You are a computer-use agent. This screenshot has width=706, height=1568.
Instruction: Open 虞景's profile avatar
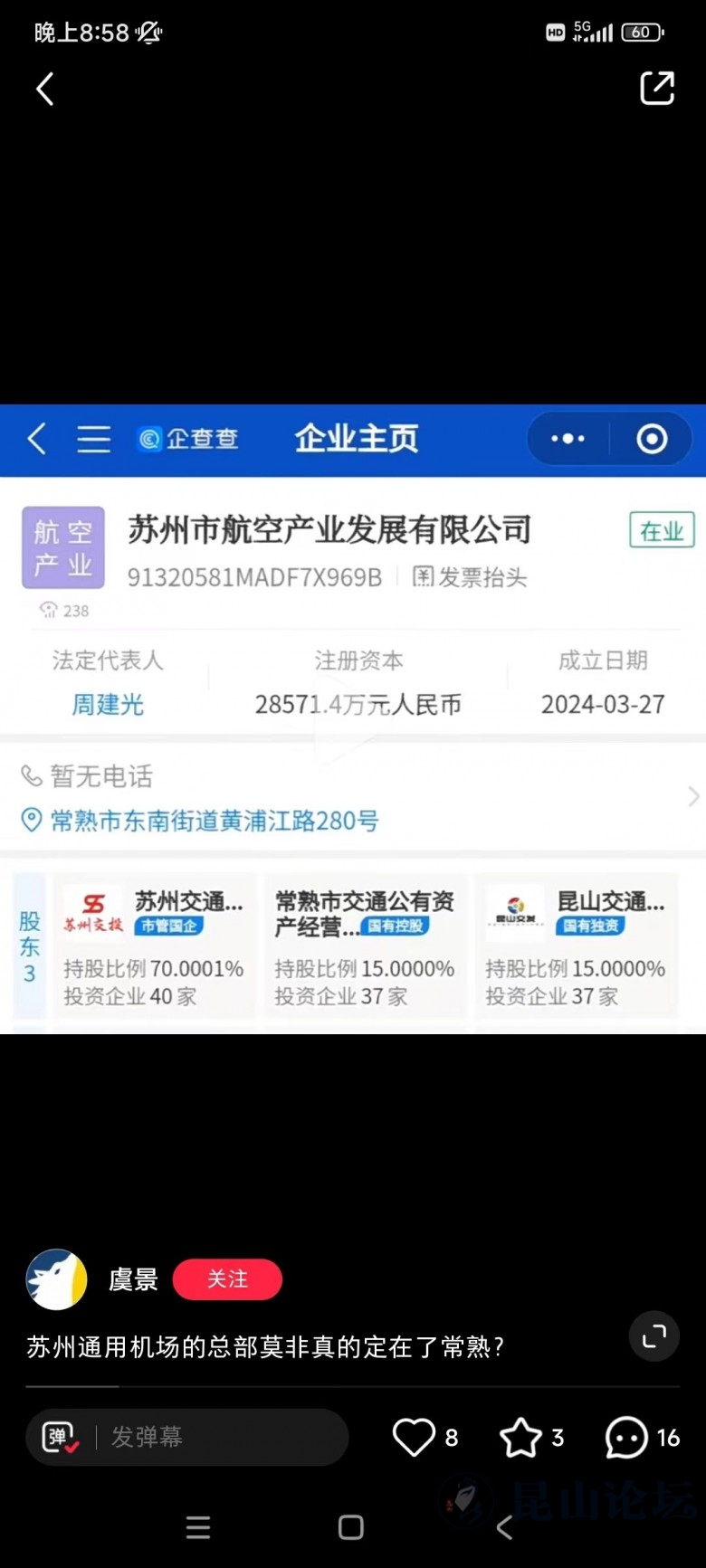tap(56, 1279)
